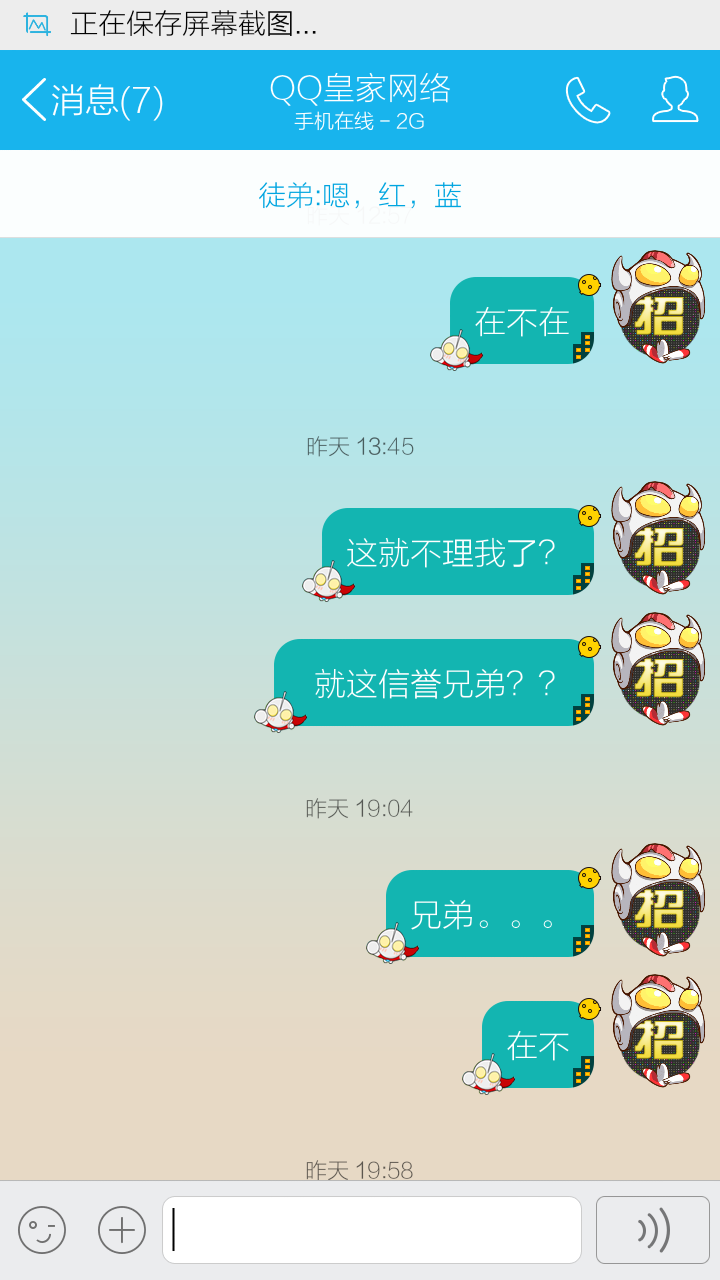The image size is (720, 1280).
Task: Switch to voice message input
Action: click(x=652, y=1230)
